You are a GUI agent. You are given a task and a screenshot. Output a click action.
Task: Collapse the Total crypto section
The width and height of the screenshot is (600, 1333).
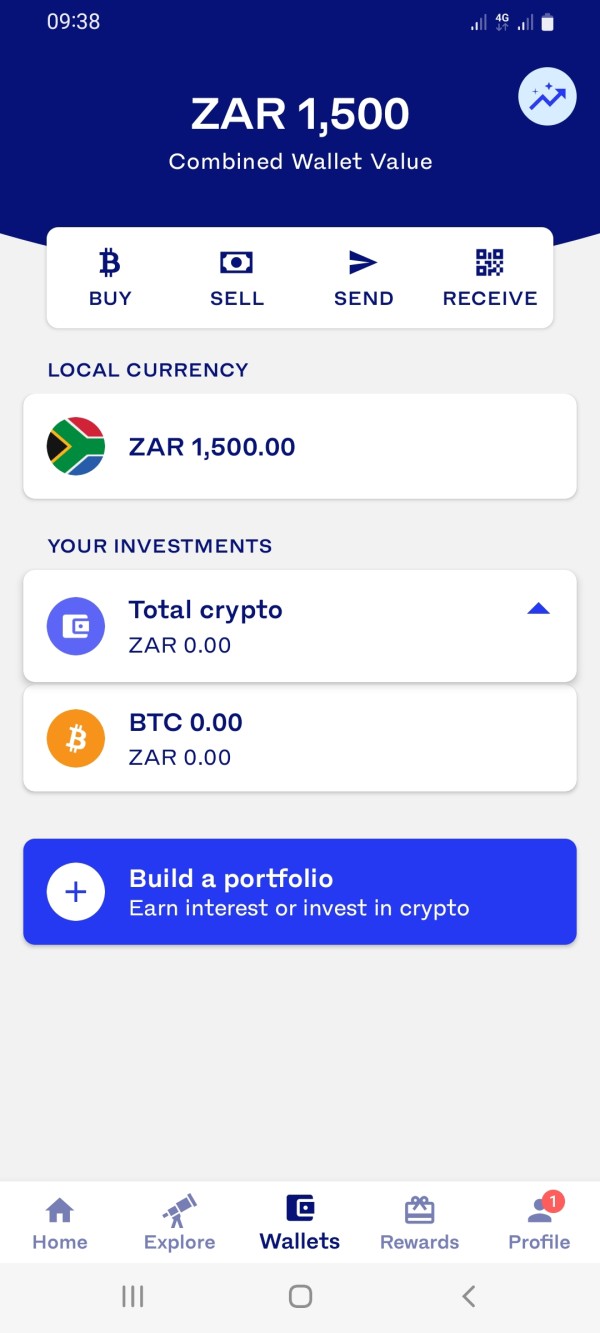(538, 609)
